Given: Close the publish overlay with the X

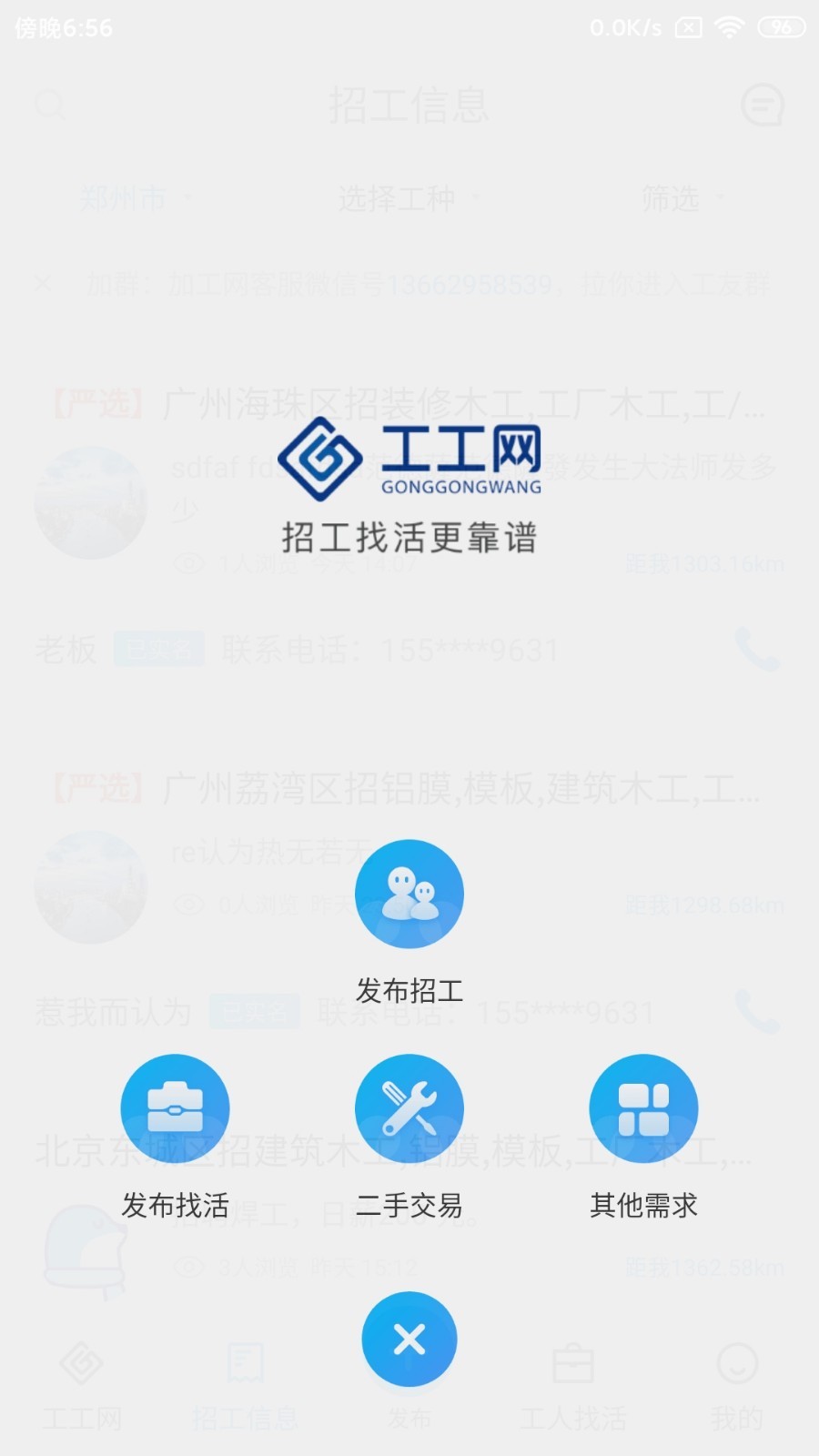Looking at the screenshot, I should pos(409,1339).
